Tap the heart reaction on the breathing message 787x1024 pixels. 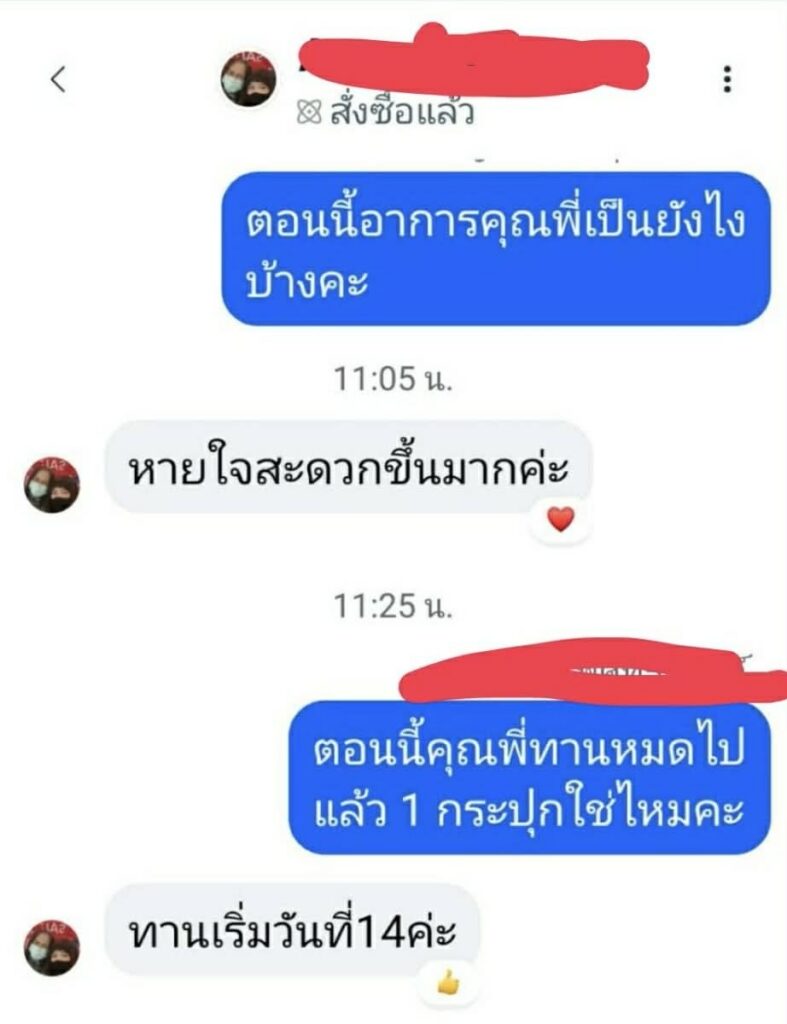click(561, 519)
